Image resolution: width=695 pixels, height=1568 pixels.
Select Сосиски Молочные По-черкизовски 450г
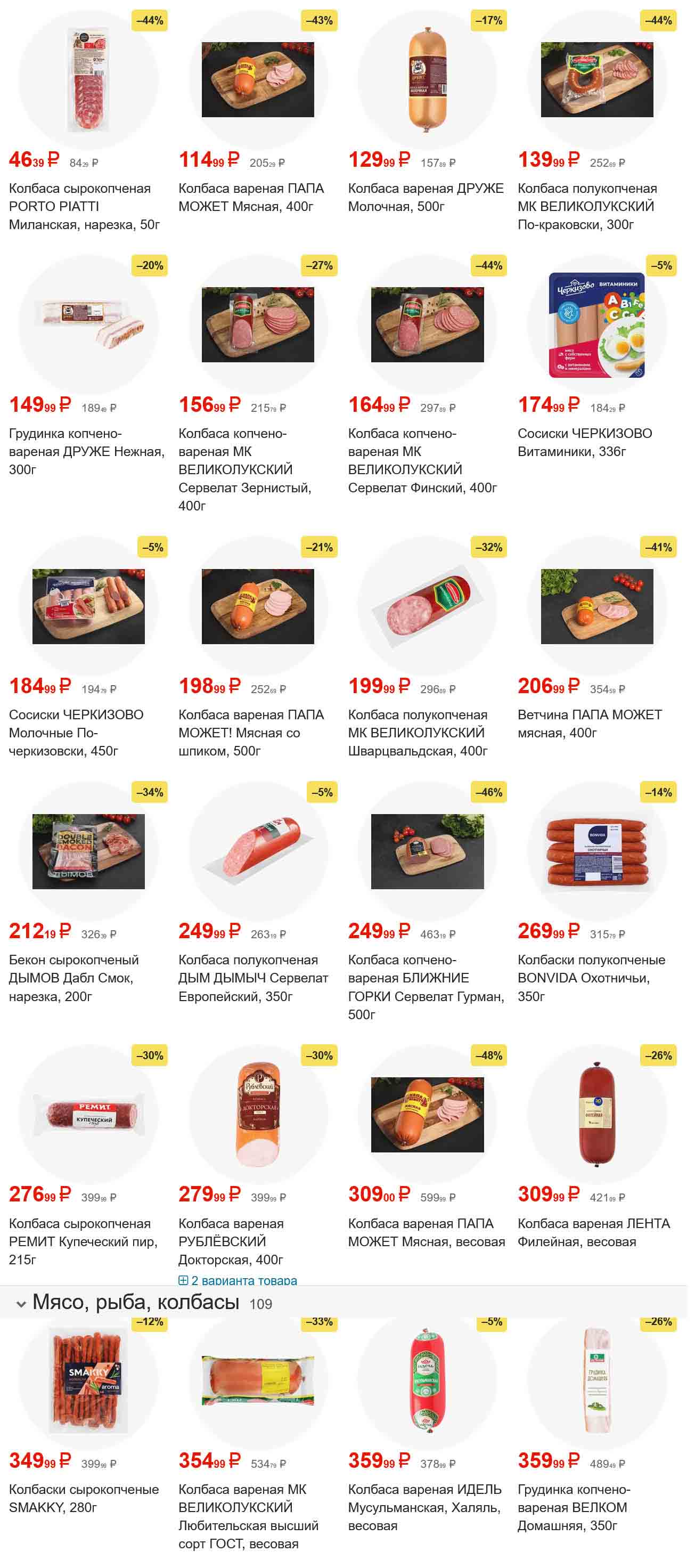(x=76, y=732)
